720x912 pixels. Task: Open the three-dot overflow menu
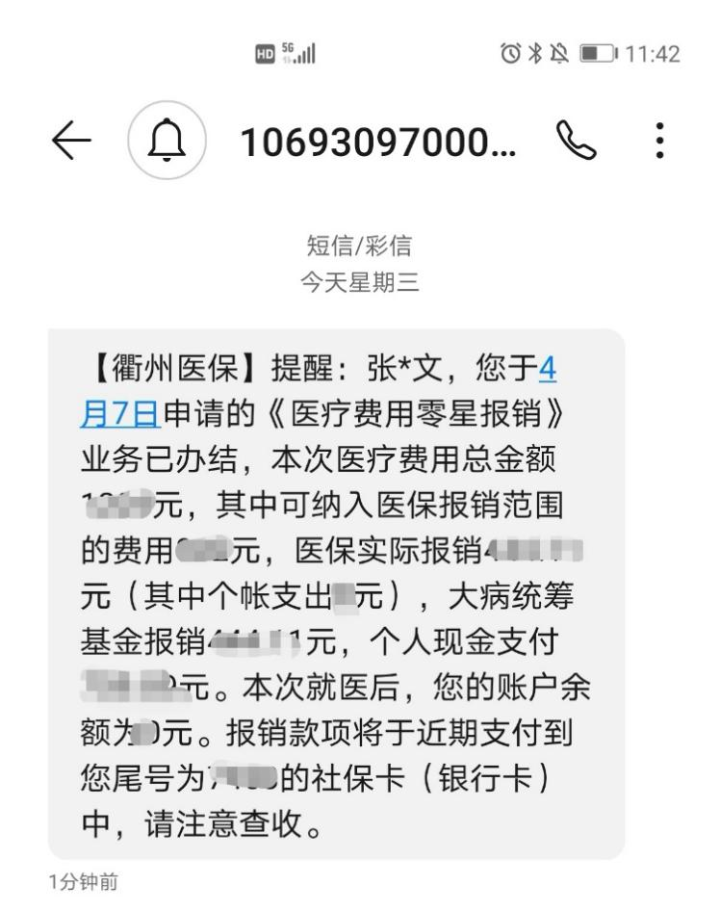click(659, 141)
